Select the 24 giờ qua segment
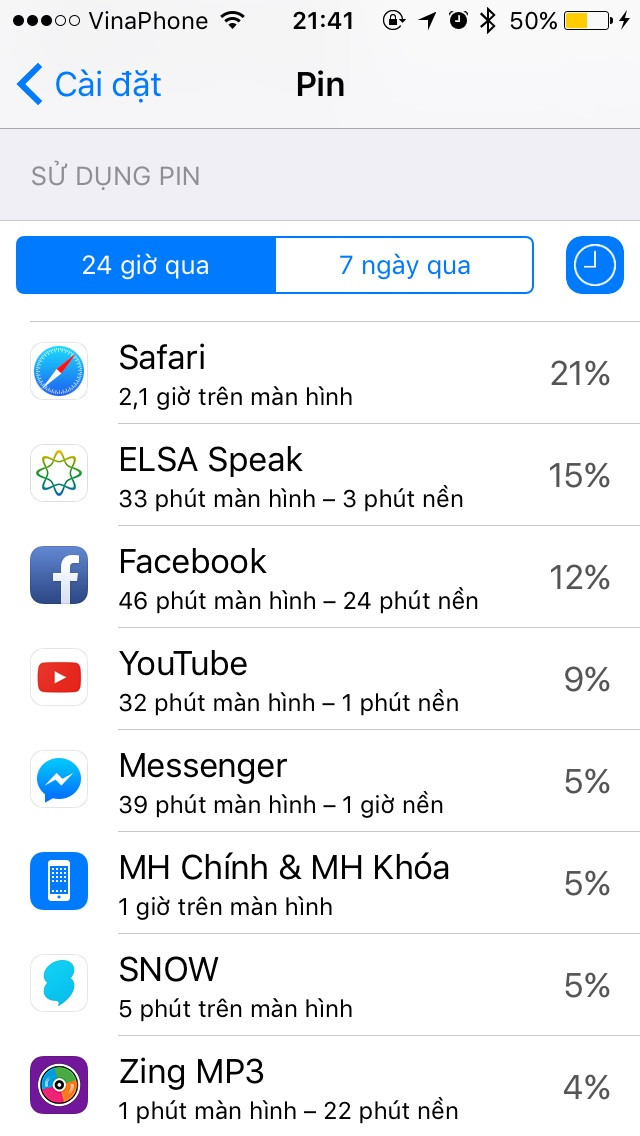This screenshot has height=1136, width=640. [x=146, y=265]
